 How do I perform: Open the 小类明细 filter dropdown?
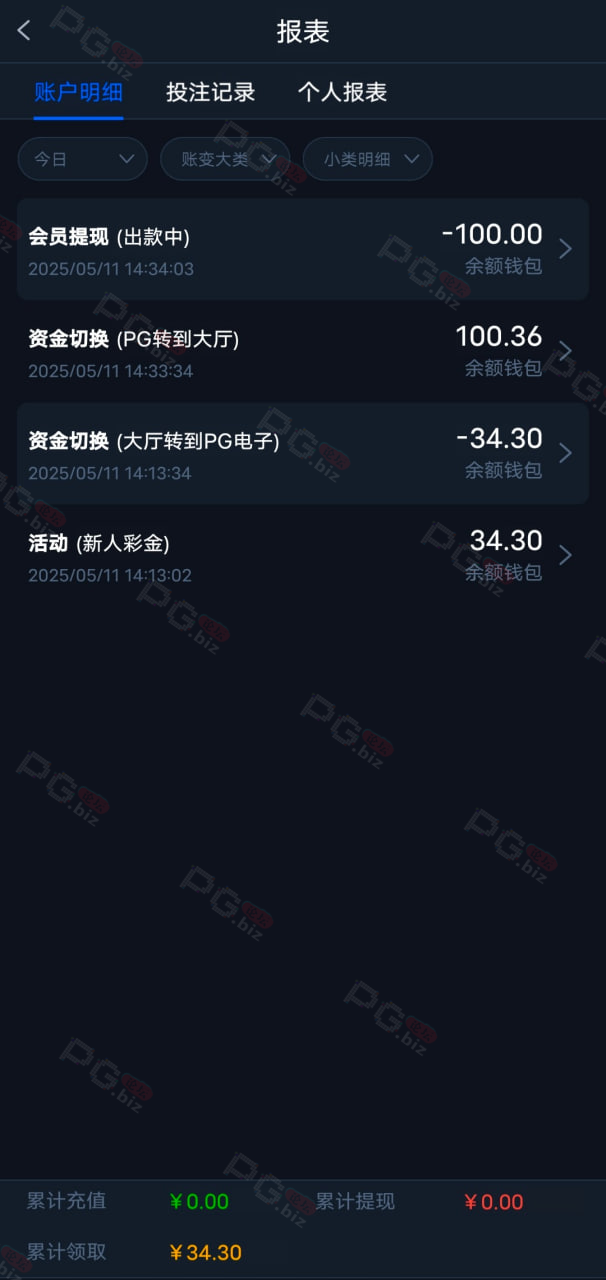(x=368, y=159)
